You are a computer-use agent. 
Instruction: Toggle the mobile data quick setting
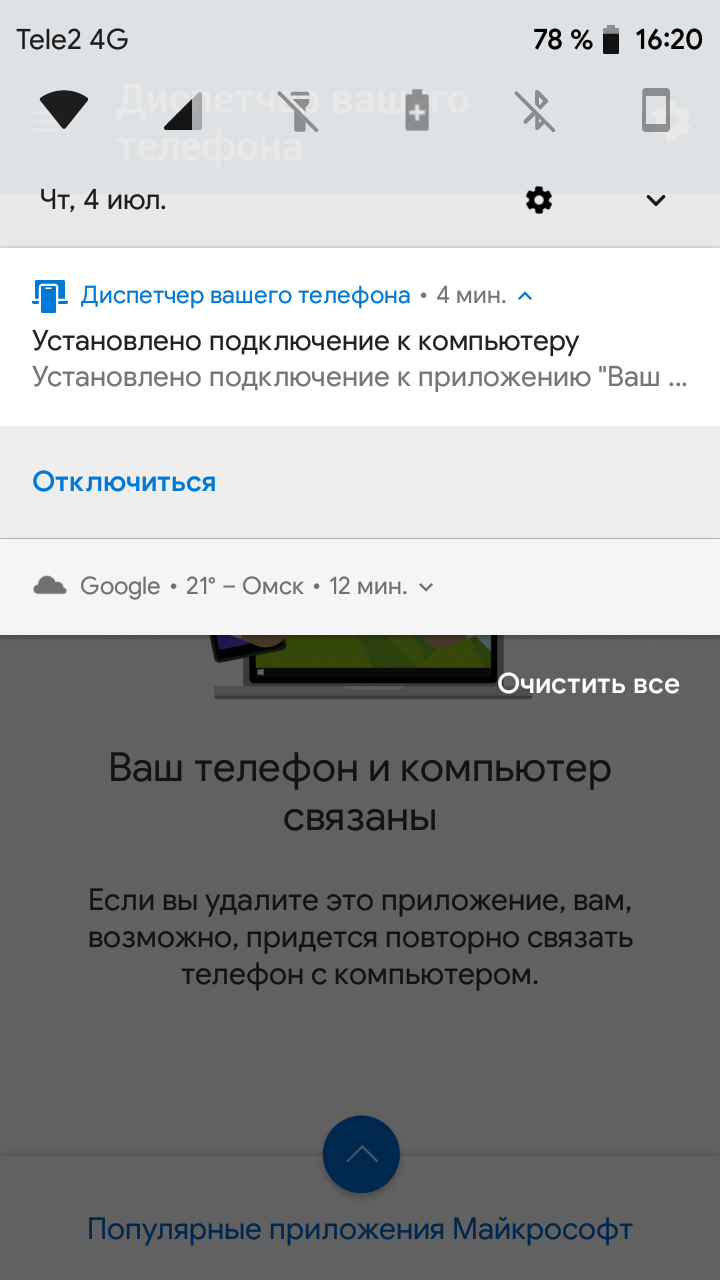(x=182, y=110)
